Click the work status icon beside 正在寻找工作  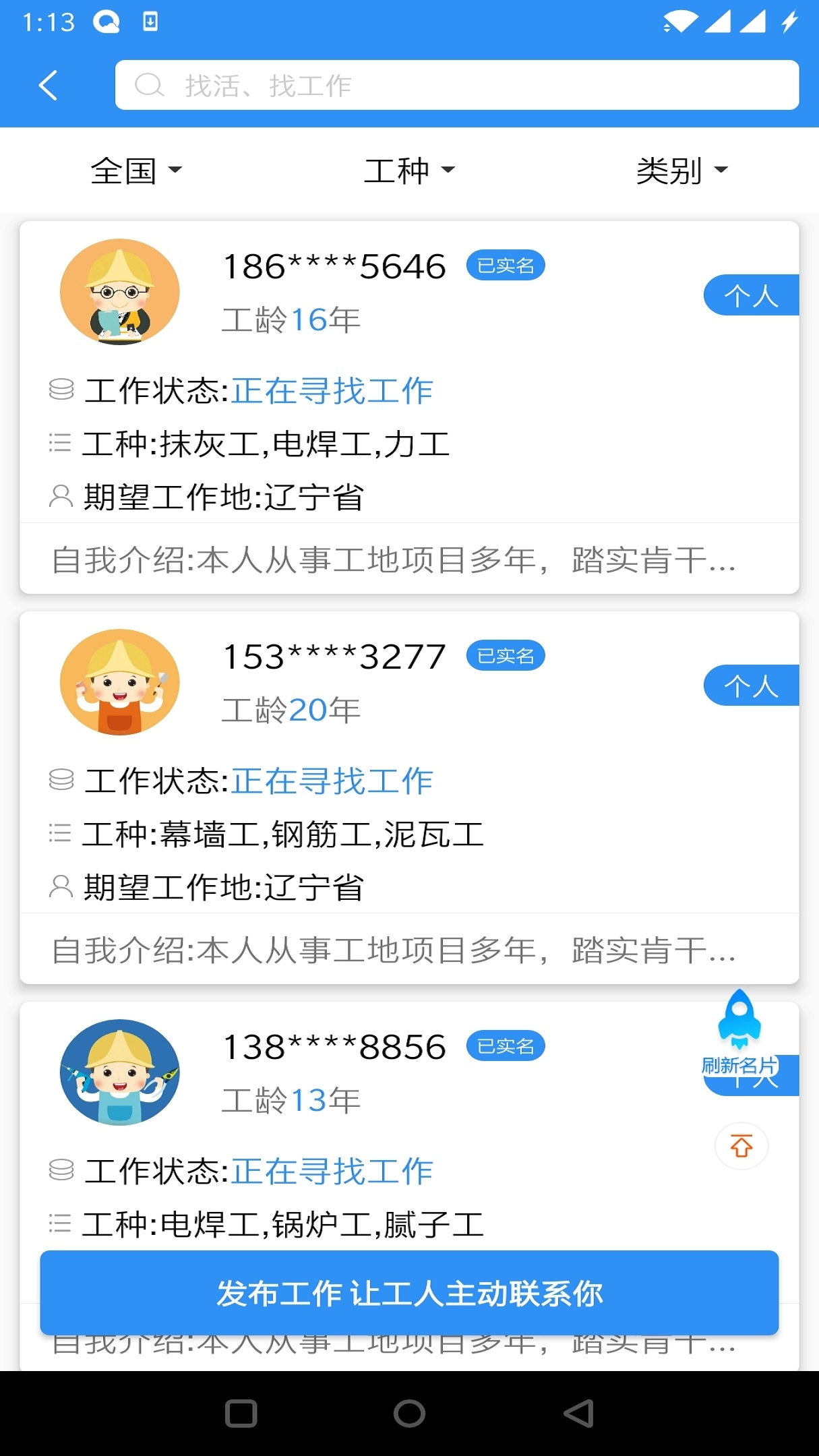coord(61,390)
